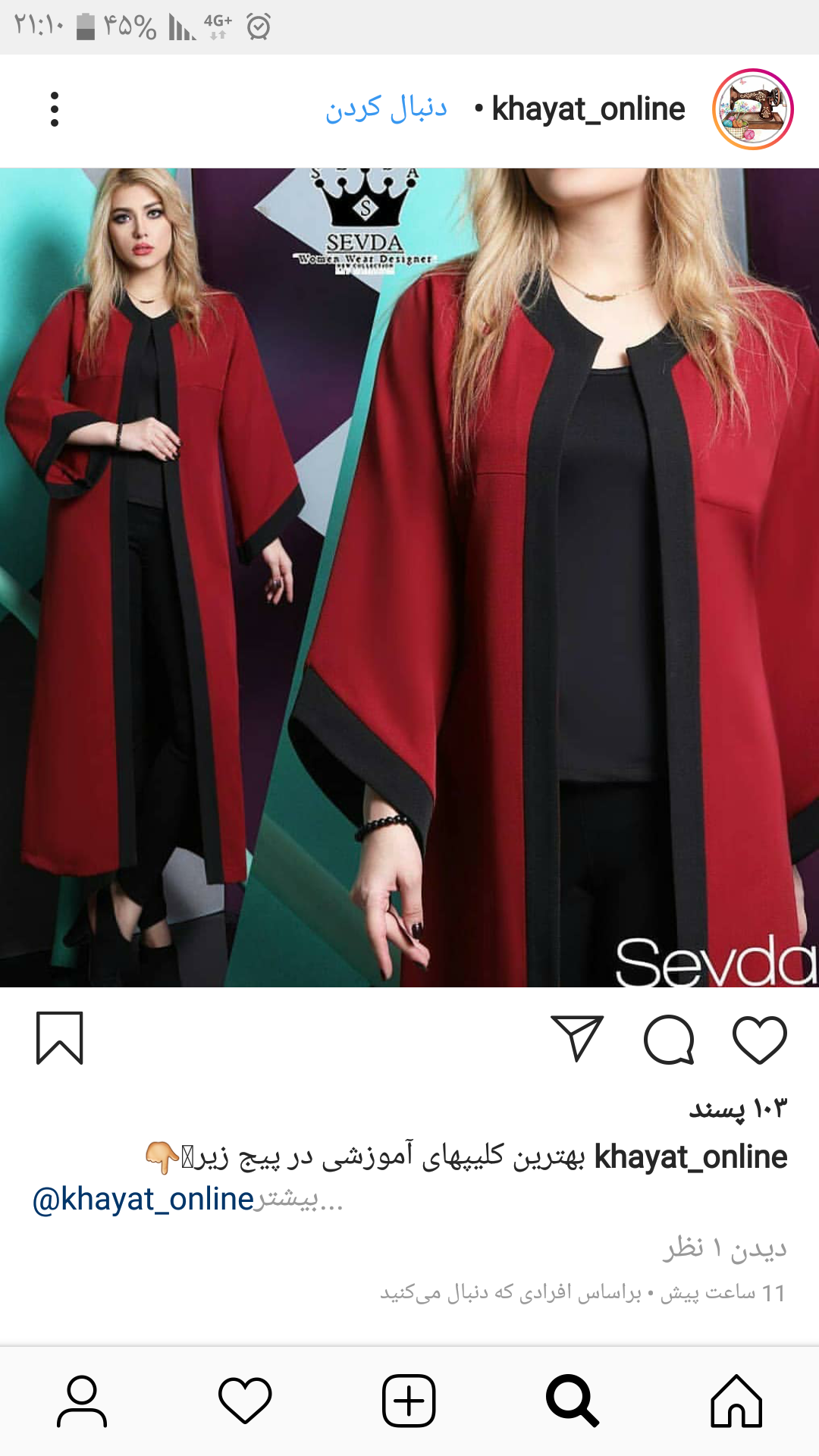The image size is (819, 1456).
Task: Switch to the Search tab
Action: click(573, 1401)
